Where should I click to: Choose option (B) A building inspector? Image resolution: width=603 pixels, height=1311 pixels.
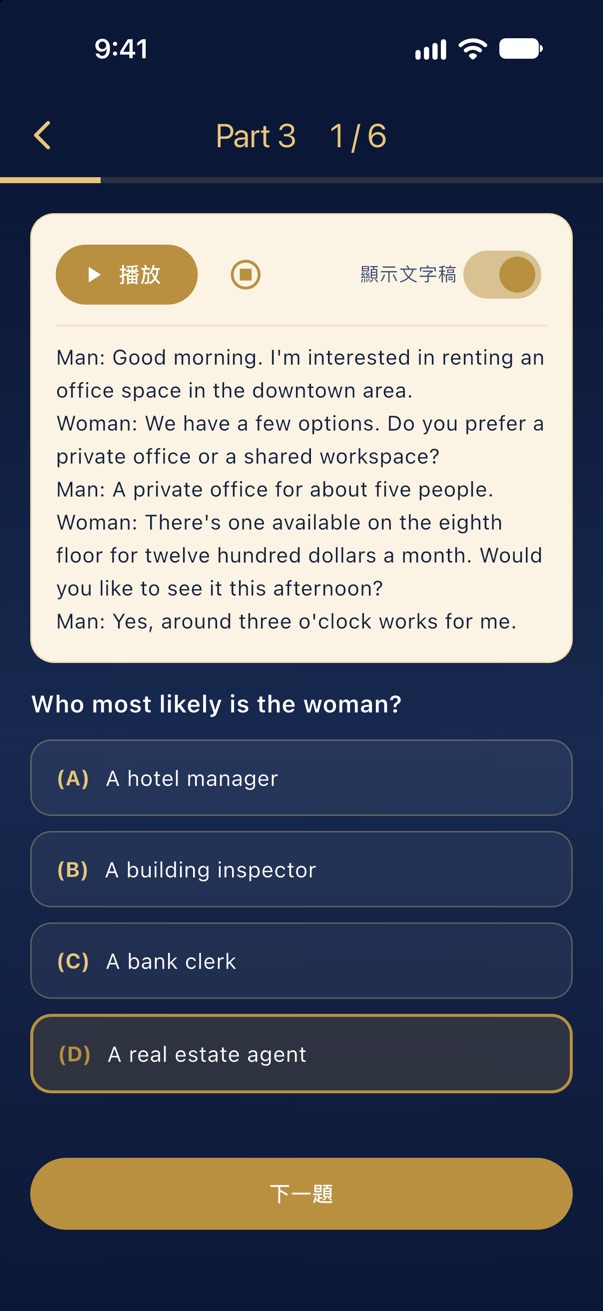[x=301, y=869]
